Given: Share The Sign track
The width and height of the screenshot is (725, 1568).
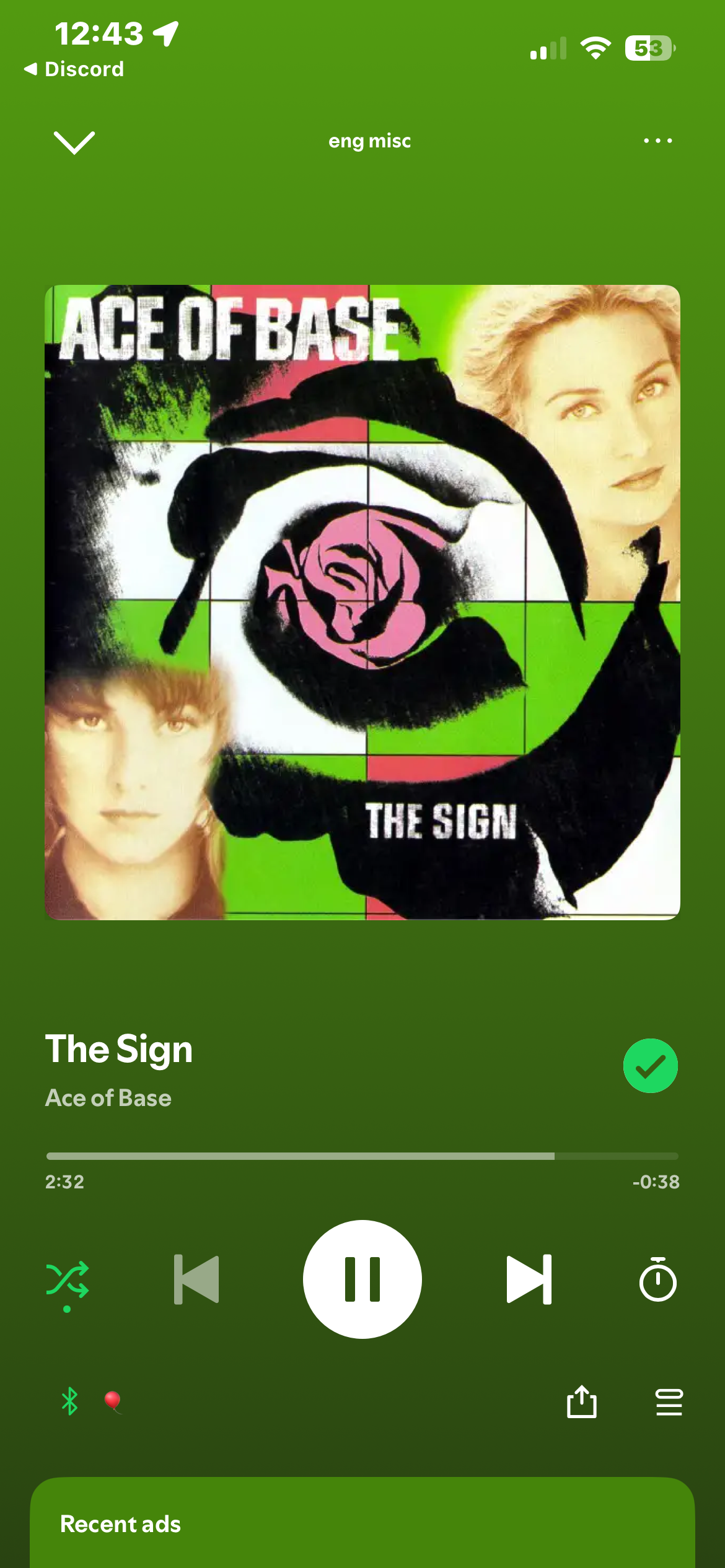Looking at the screenshot, I should [x=582, y=1401].
